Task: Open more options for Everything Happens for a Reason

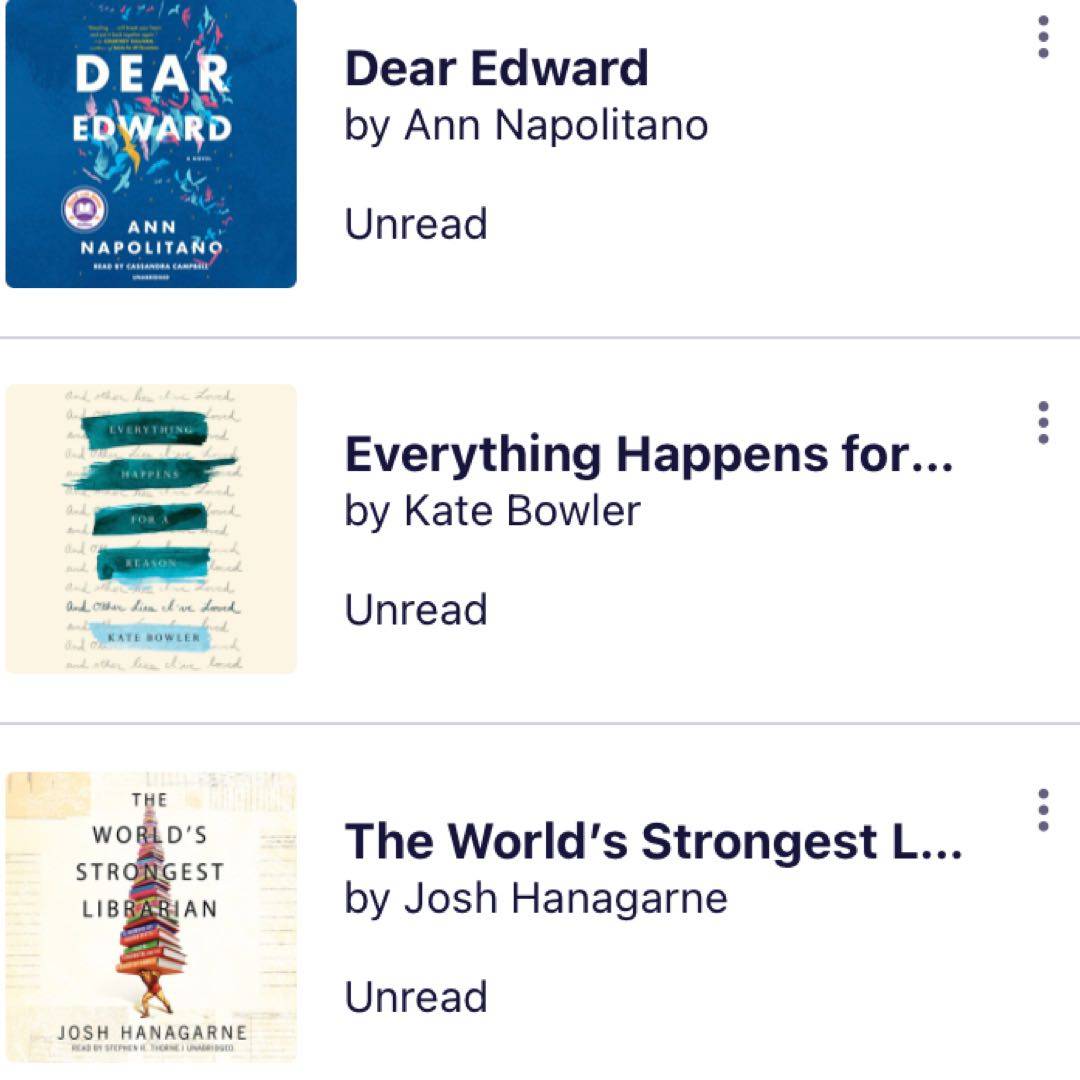Action: (x=1043, y=423)
